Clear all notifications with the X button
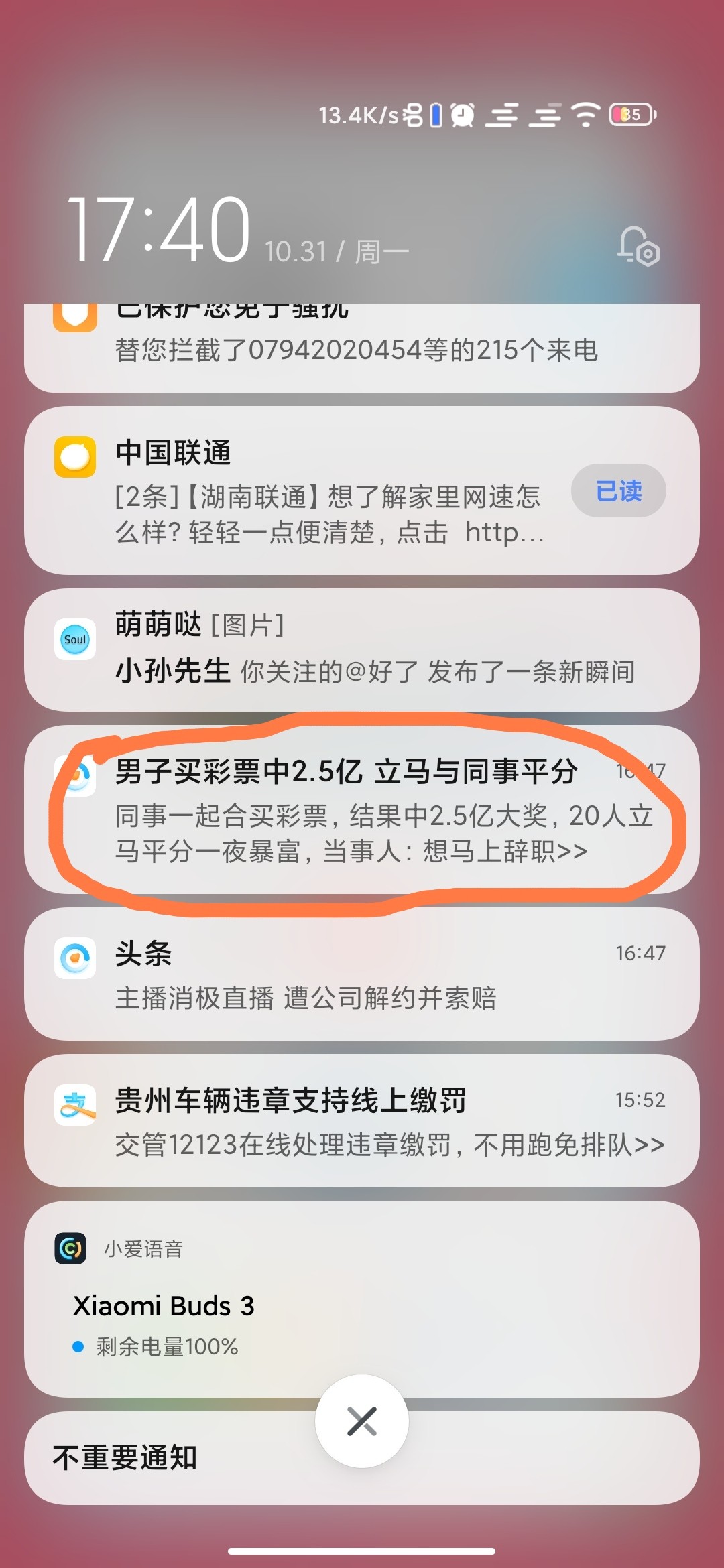The height and width of the screenshot is (1568, 724). coord(362,1421)
